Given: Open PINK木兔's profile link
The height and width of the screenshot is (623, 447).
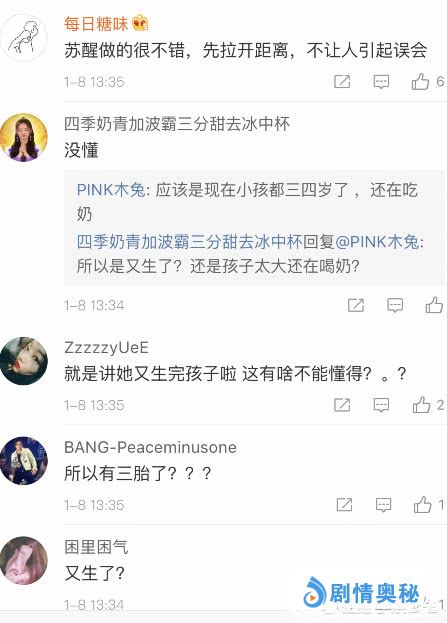Looking at the screenshot, I should click(x=111, y=190).
